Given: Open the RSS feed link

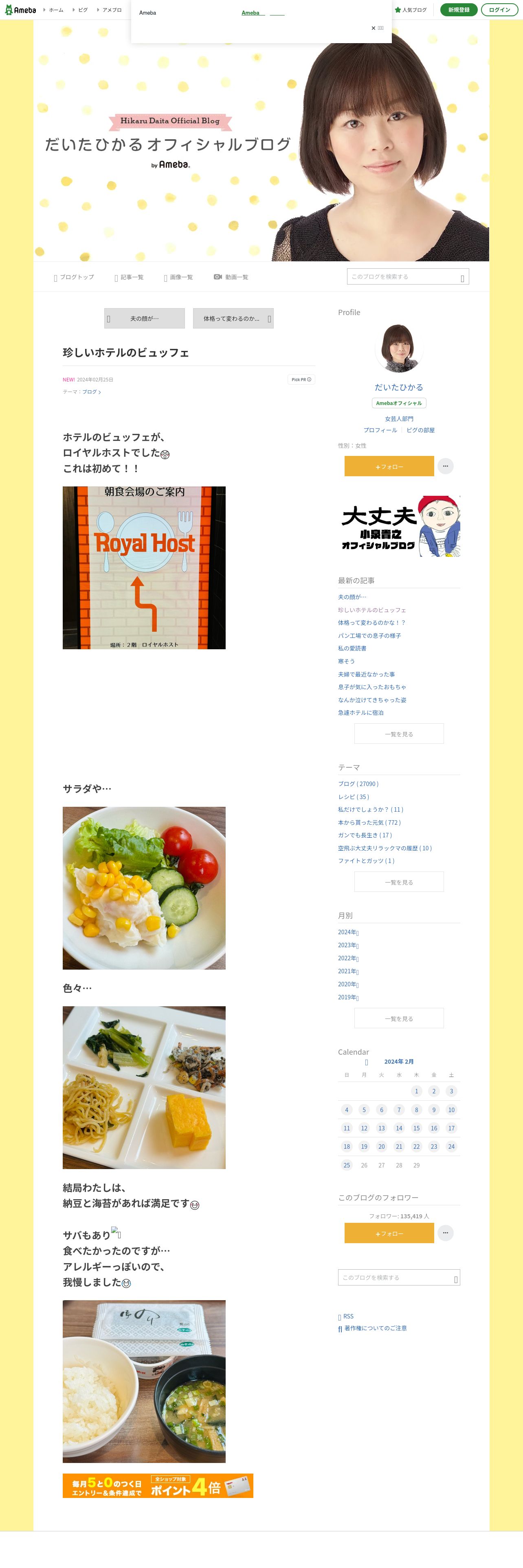Looking at the screenshot, I should [348, 1316].
